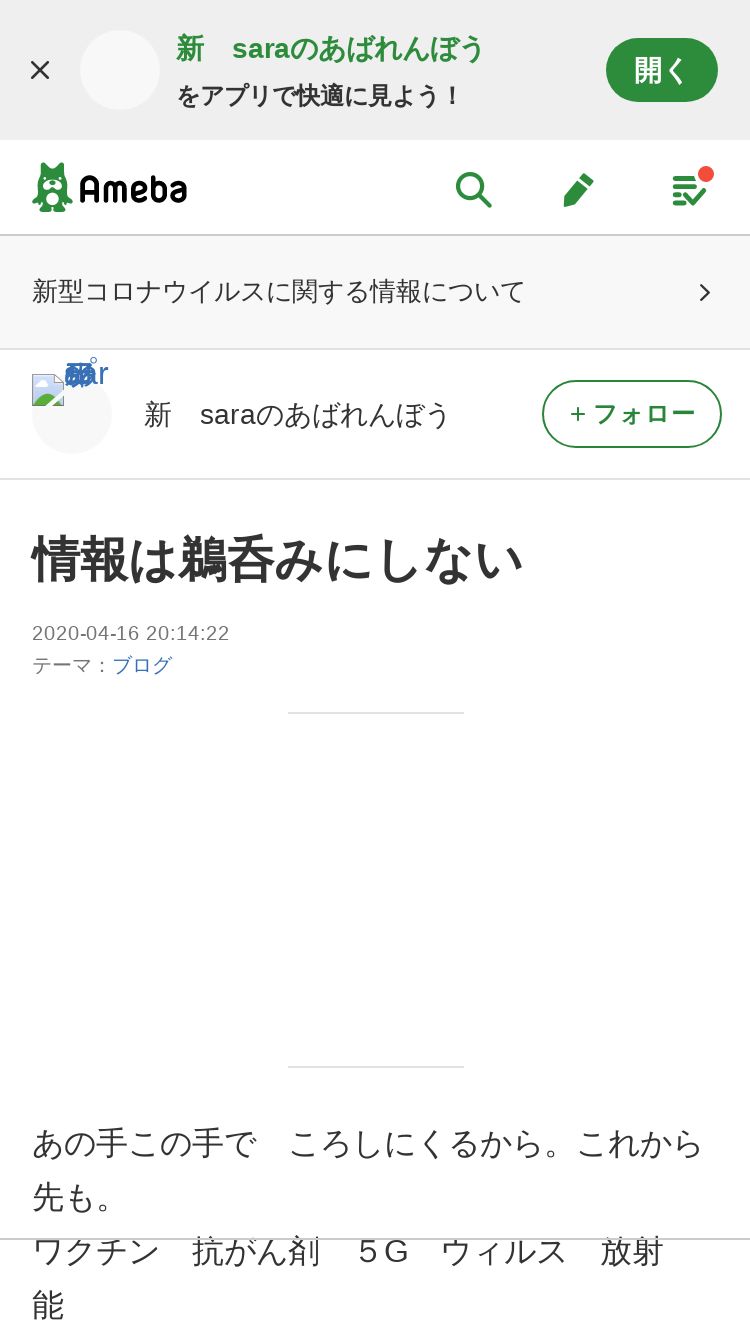Image resolution: width=750 pixels, height=1334 pixels.
Task: Open the blog profile avatar
Action: click(71, 413)
